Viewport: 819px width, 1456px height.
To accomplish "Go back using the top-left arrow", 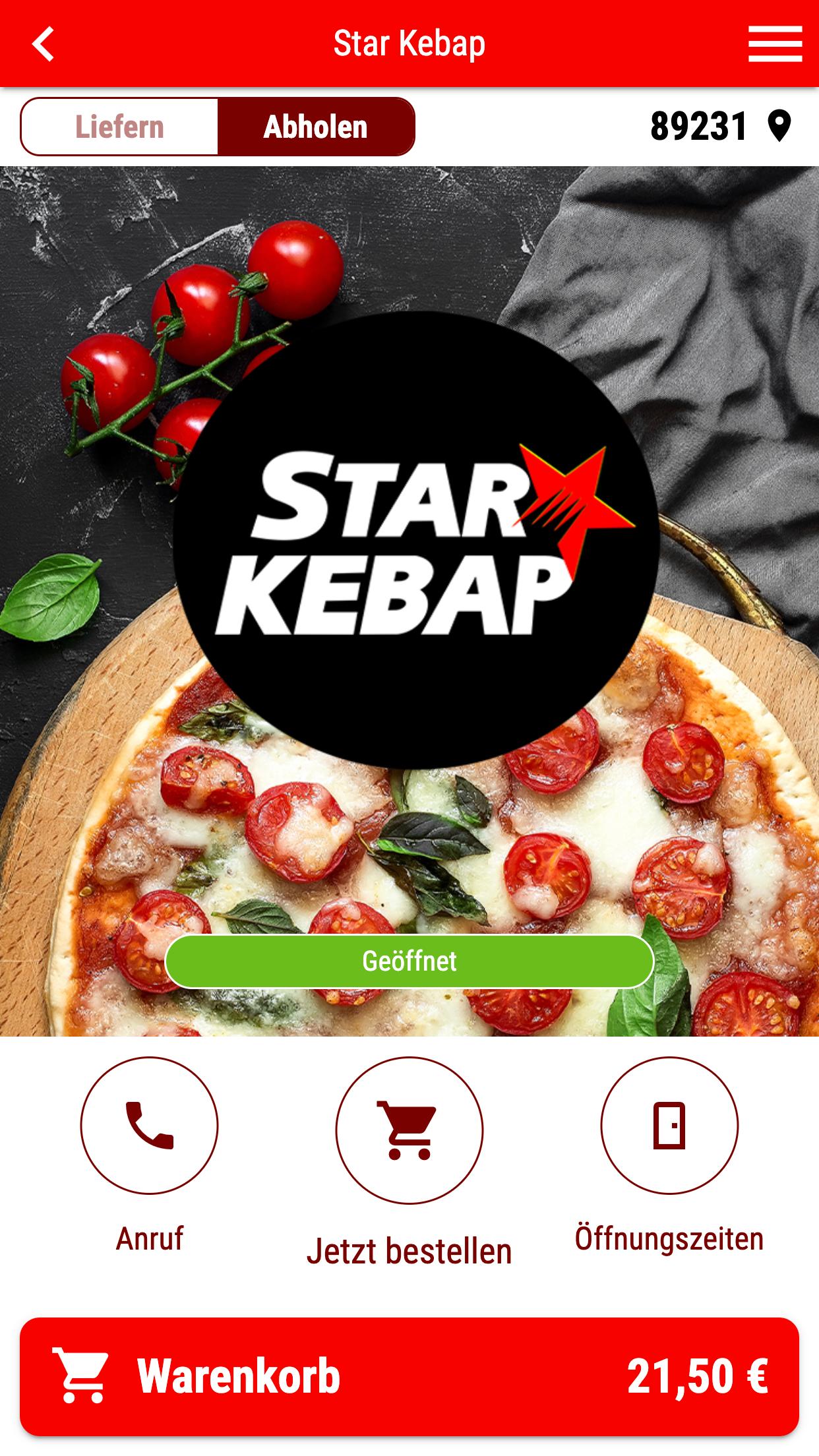I will pyautogui.click(x=44, y=44).
